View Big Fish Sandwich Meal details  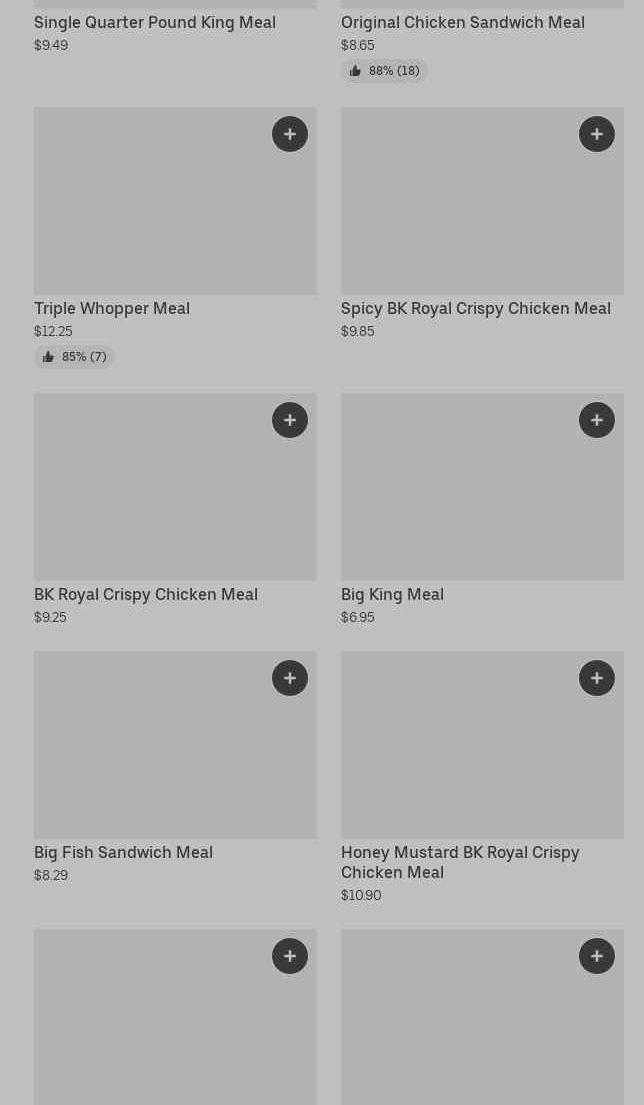coord(123,853)
